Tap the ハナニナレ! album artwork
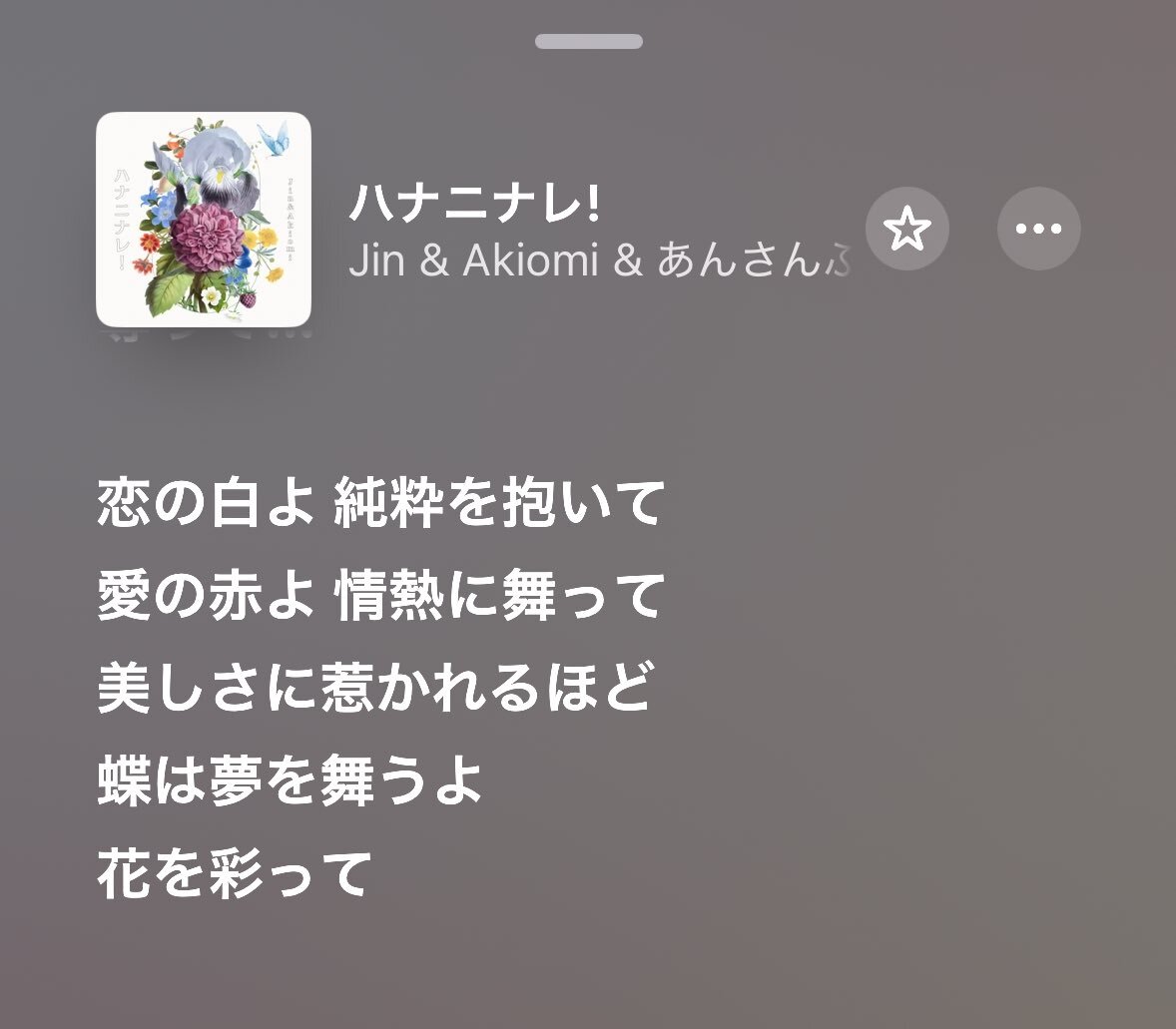 (204, 220)
